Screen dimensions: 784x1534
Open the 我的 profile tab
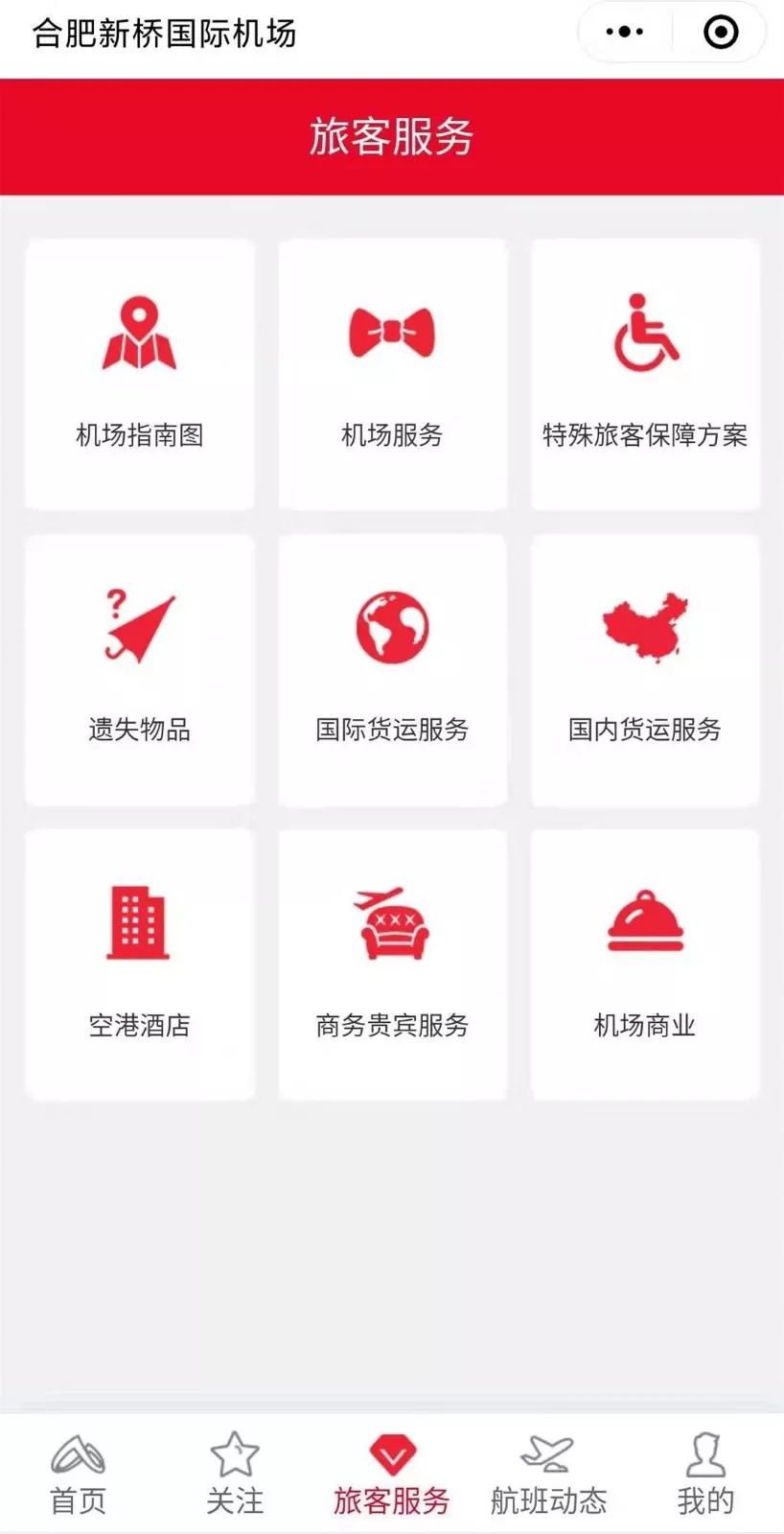705,1475
